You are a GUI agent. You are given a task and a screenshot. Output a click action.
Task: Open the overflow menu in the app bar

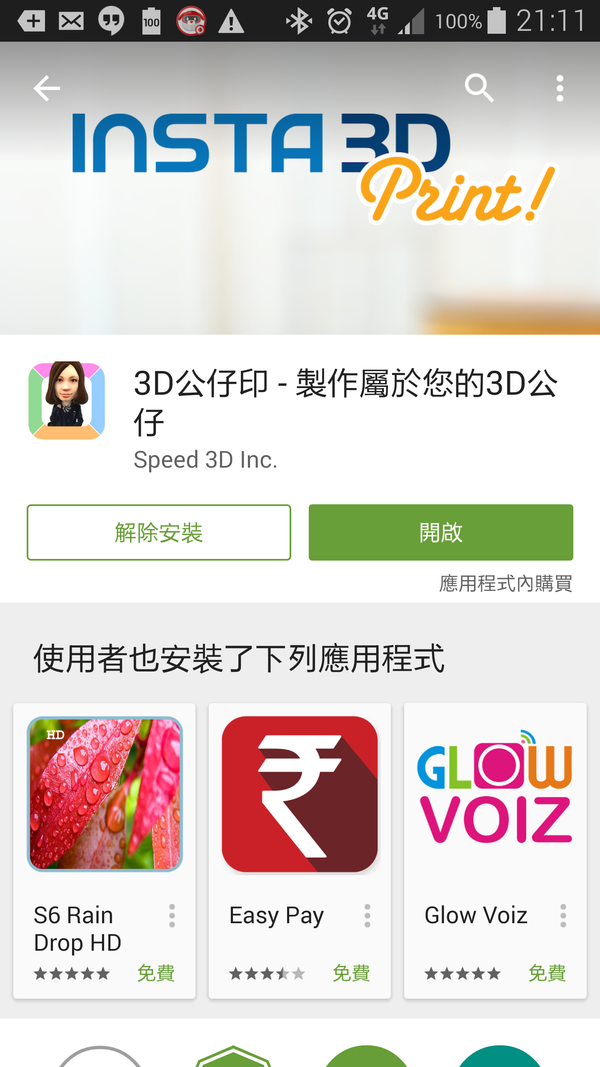coord(560,88)
